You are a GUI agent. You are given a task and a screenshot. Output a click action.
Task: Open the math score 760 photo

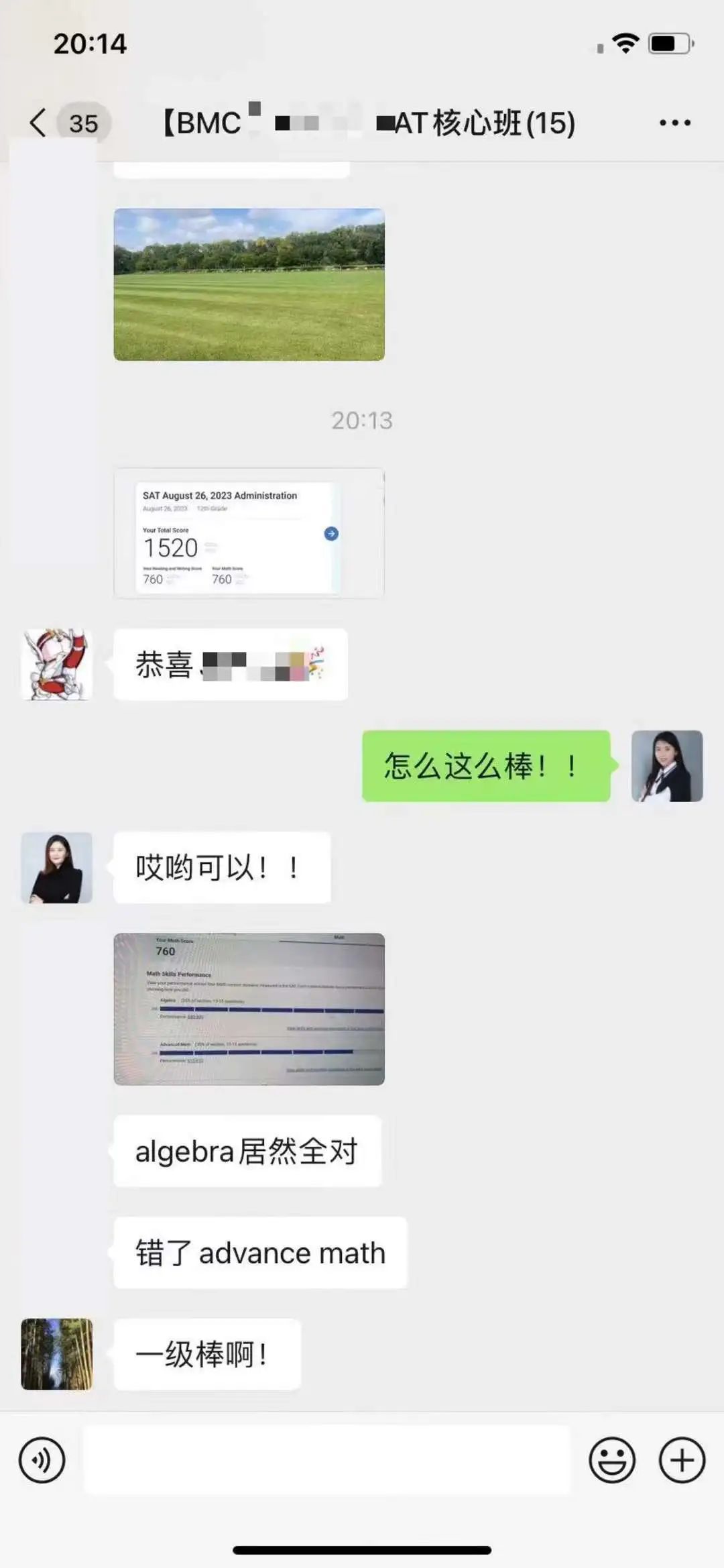249,1009
